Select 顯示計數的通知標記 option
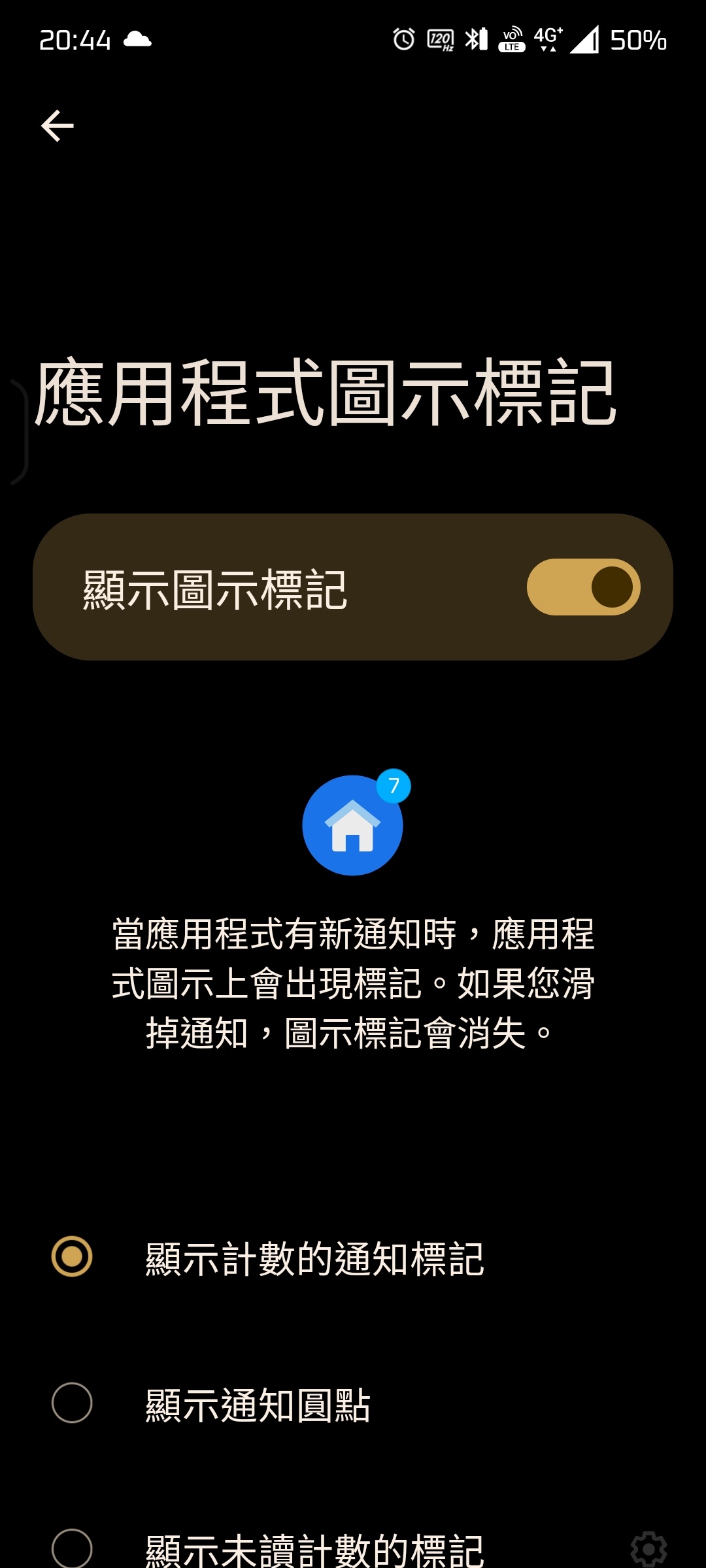 click(x=72, y=1256)
